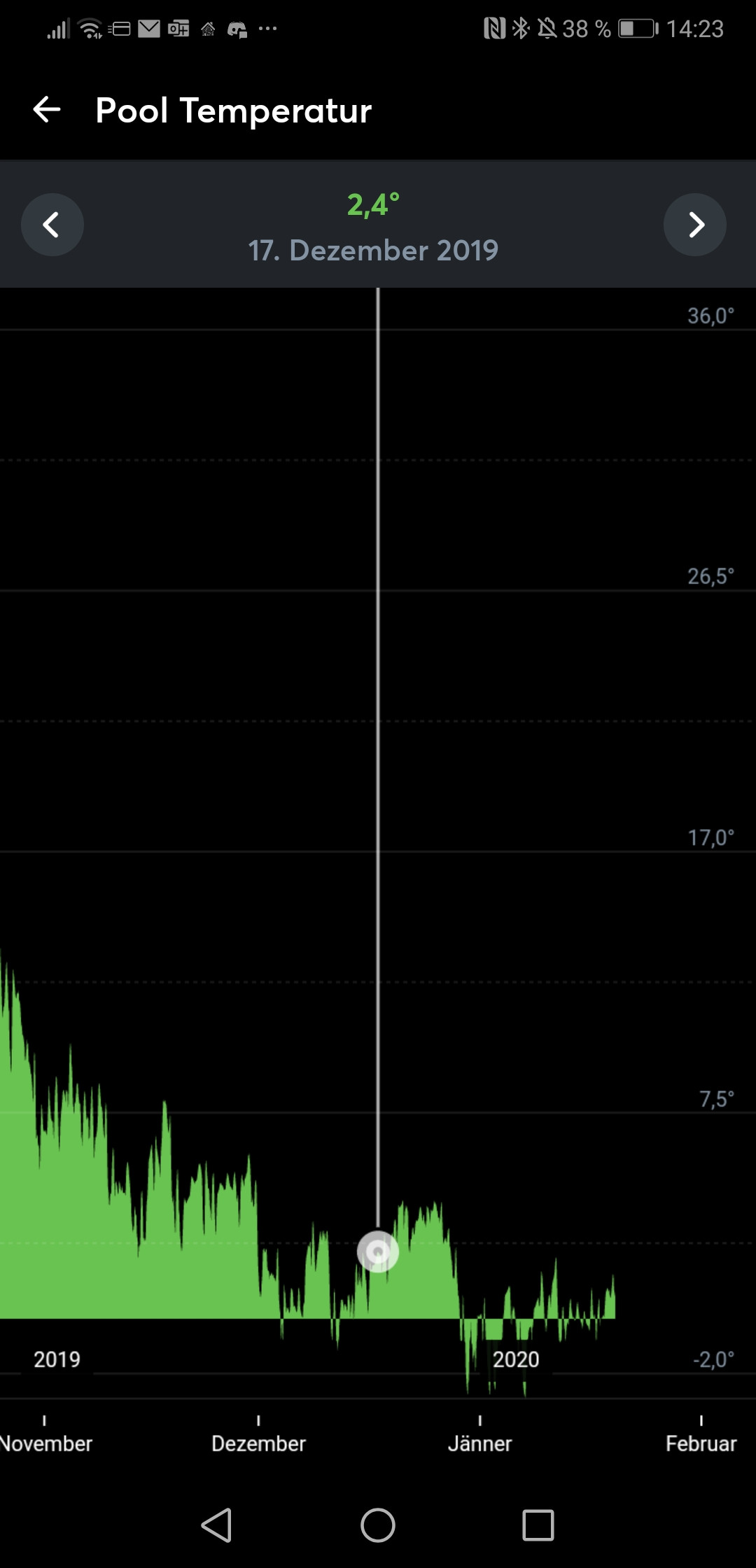Show the previous day's temperature reading
Viewport: 756px width, 1568px height.
point(52,225)
